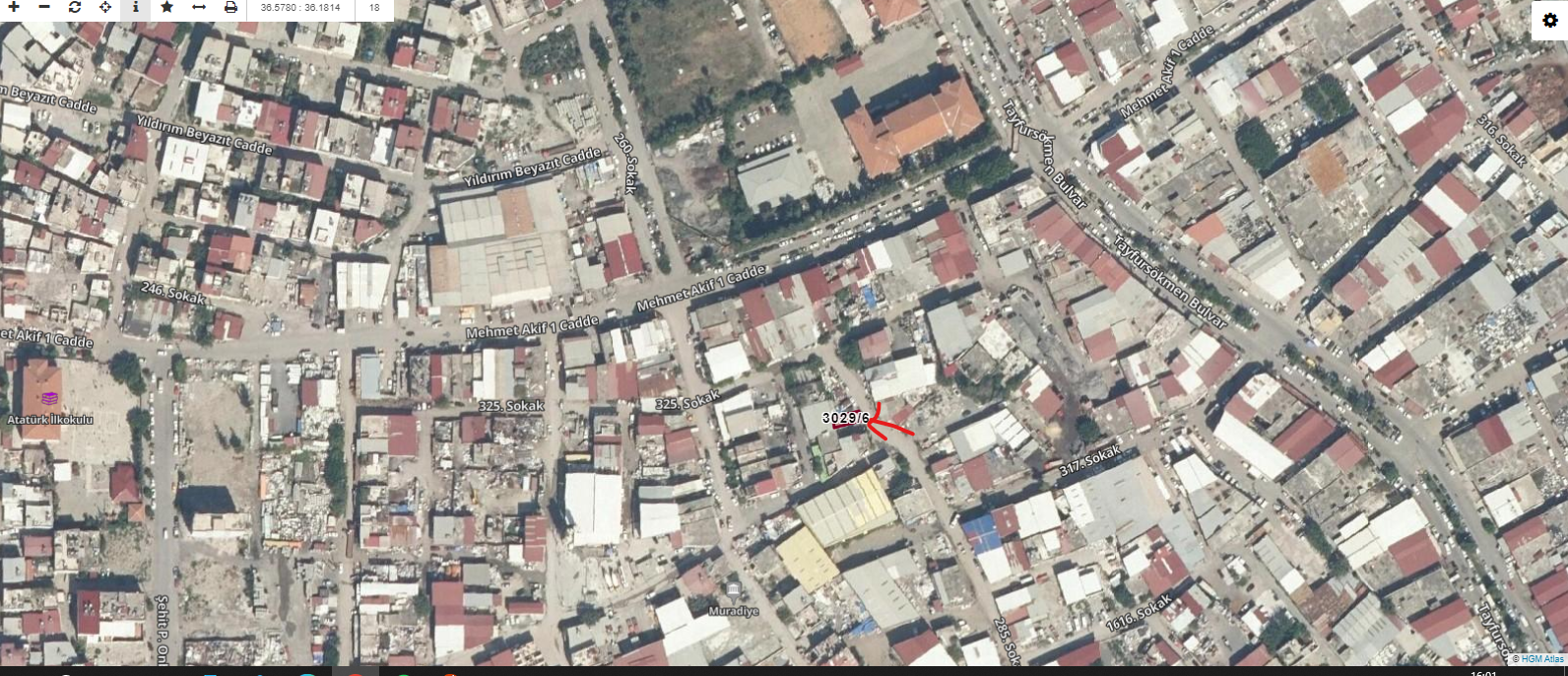Zoom in with the plus icon
The width and height of the screenshot is (1568, 676).
[14, 7]
